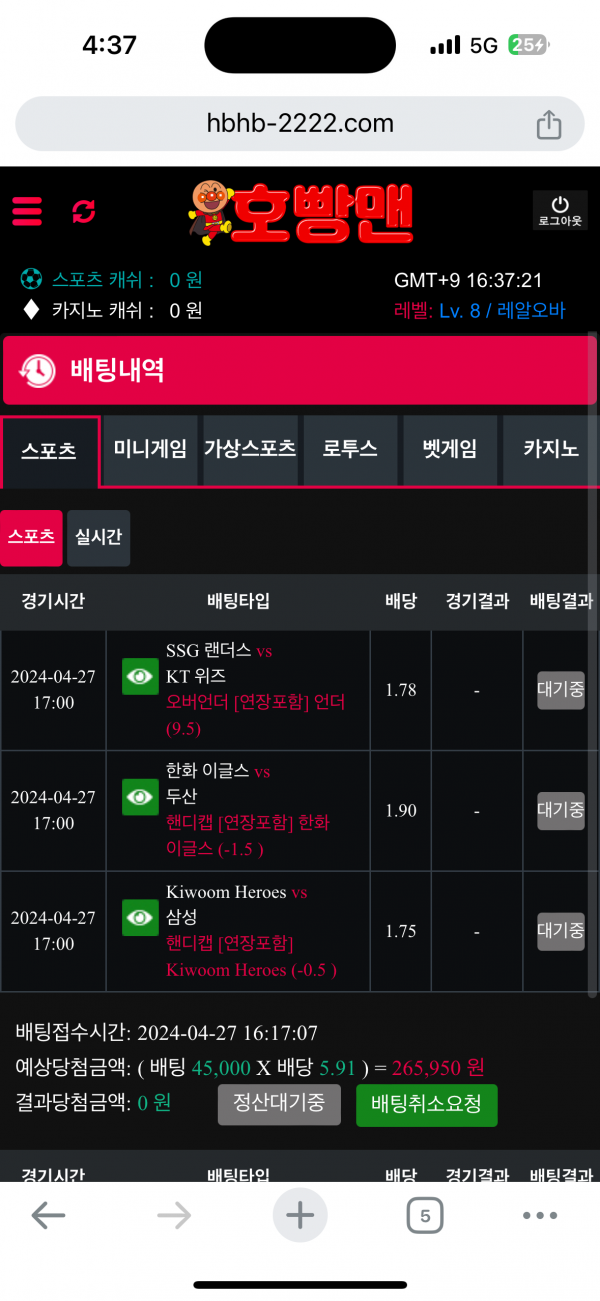Tap the 배팅취소요청 button

click(426, 1104)
